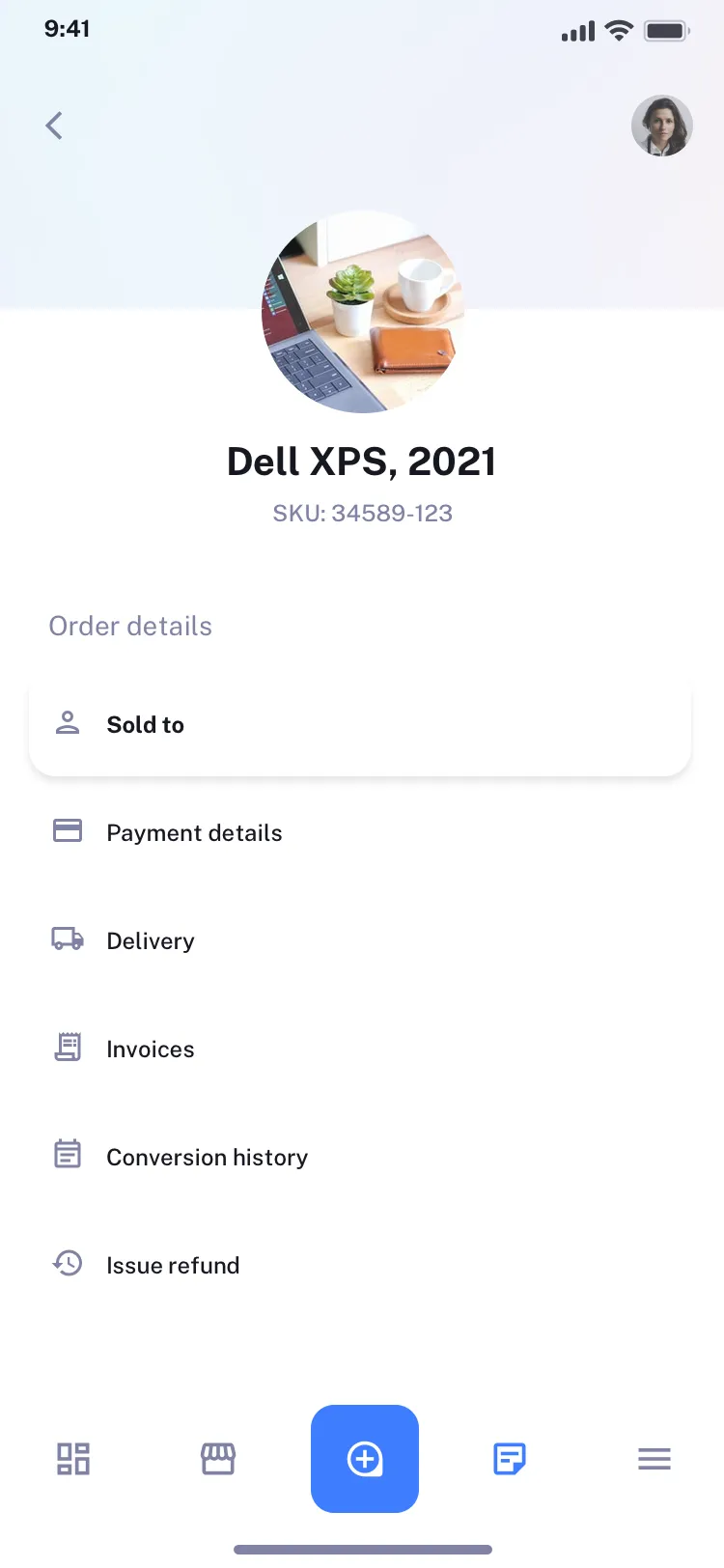Tap the user profile avatar
Viewport: 724px width, 1568px height.
(x=662, y=126)
